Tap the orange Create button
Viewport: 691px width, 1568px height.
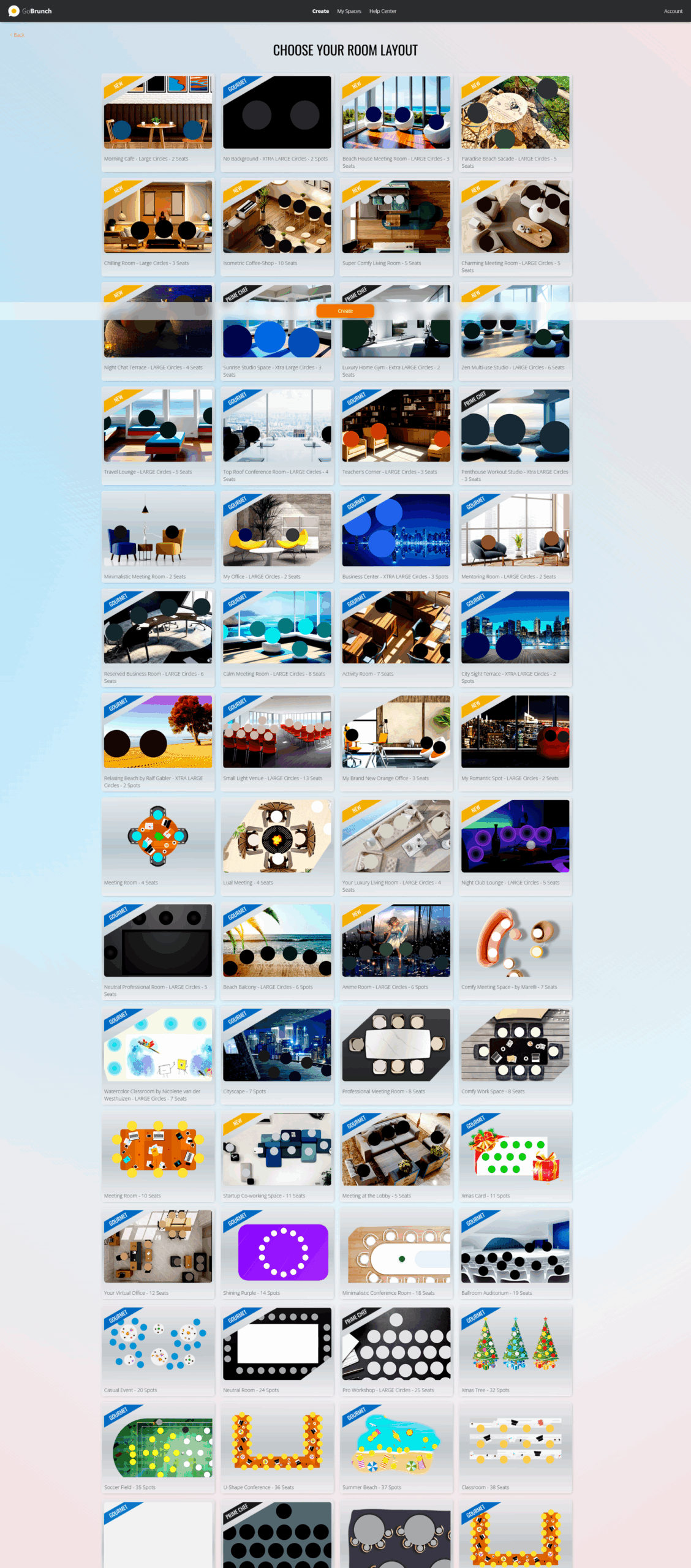coord(345,311)
